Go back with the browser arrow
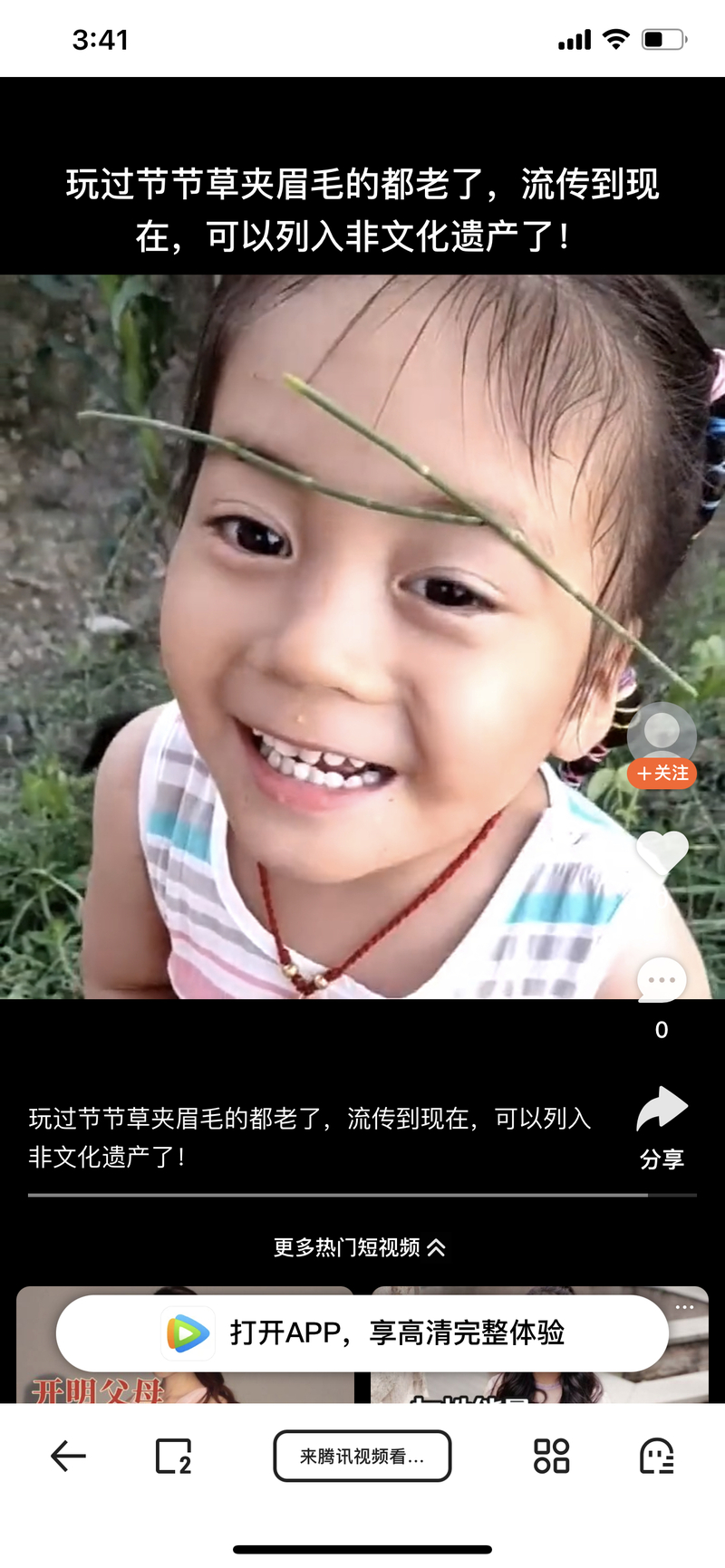The image size is (725, 1568). pyautogui.click(x=68, y=1457)
